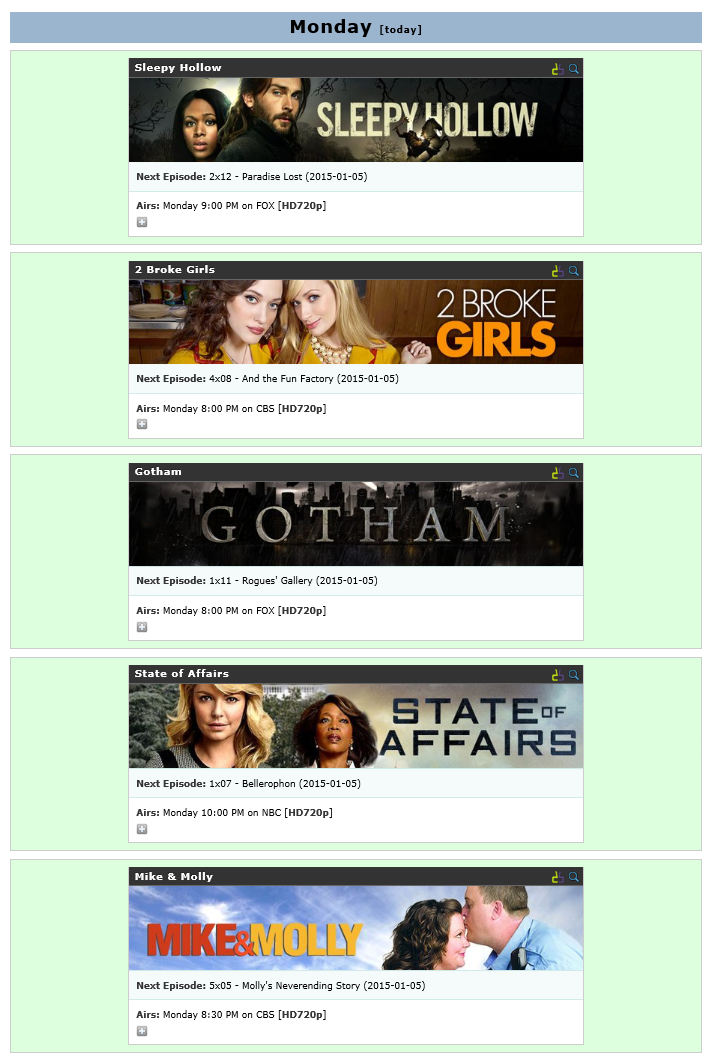This screenshot has width=711, height=1063.
Task: Open the Mike & Molly banner
Action: [x=355, y=928]
